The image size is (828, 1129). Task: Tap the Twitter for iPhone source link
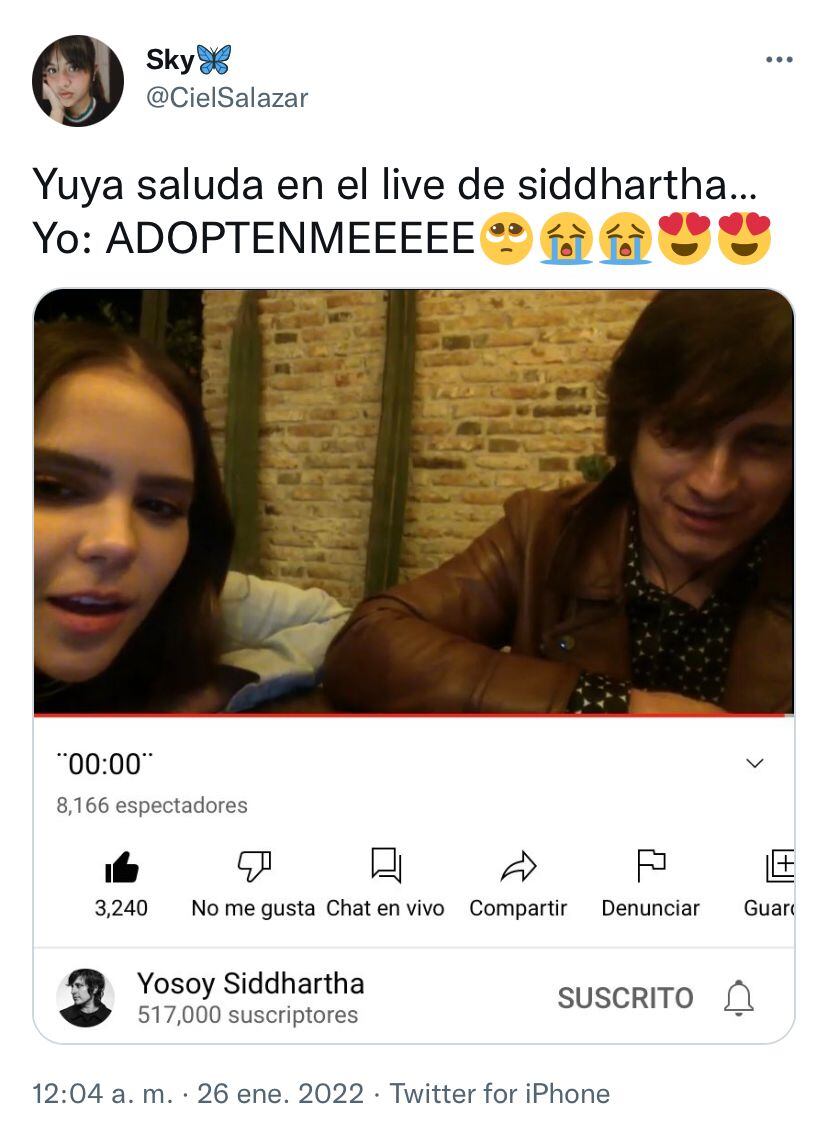(x=499, y=1094)
